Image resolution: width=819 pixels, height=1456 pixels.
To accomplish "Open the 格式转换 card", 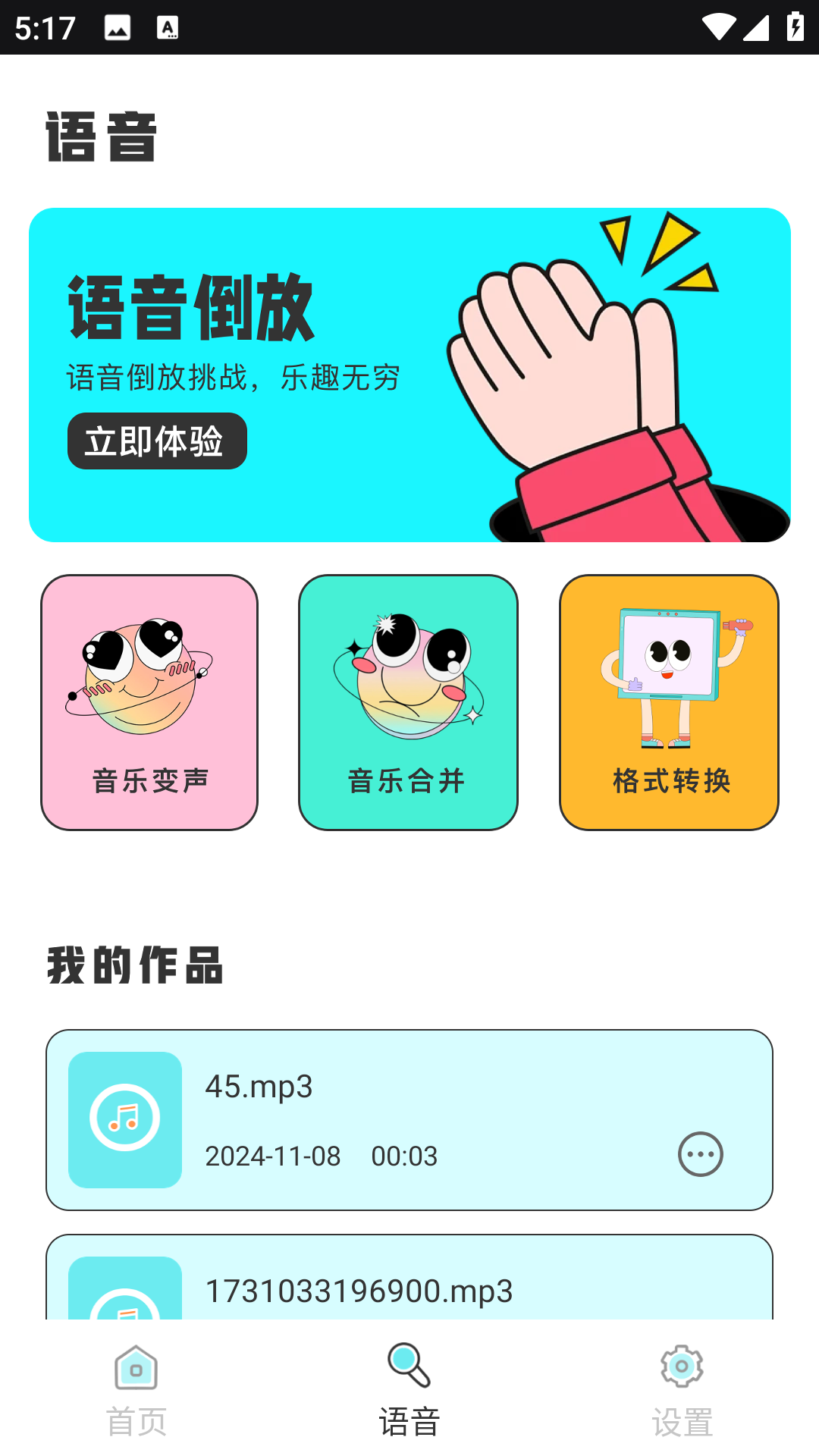I will coord(669,702).
